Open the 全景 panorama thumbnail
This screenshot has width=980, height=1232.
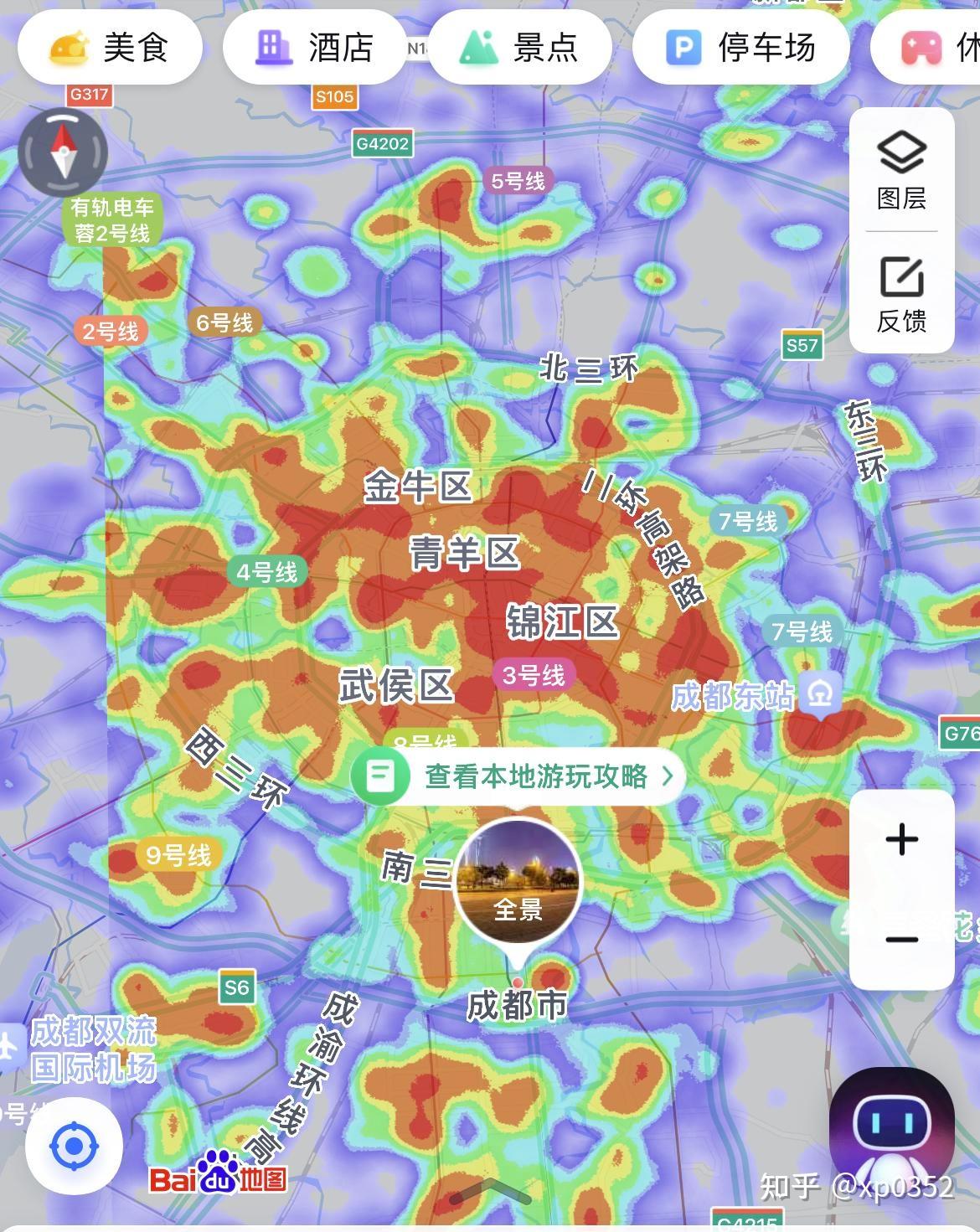[x=519, y=878]
